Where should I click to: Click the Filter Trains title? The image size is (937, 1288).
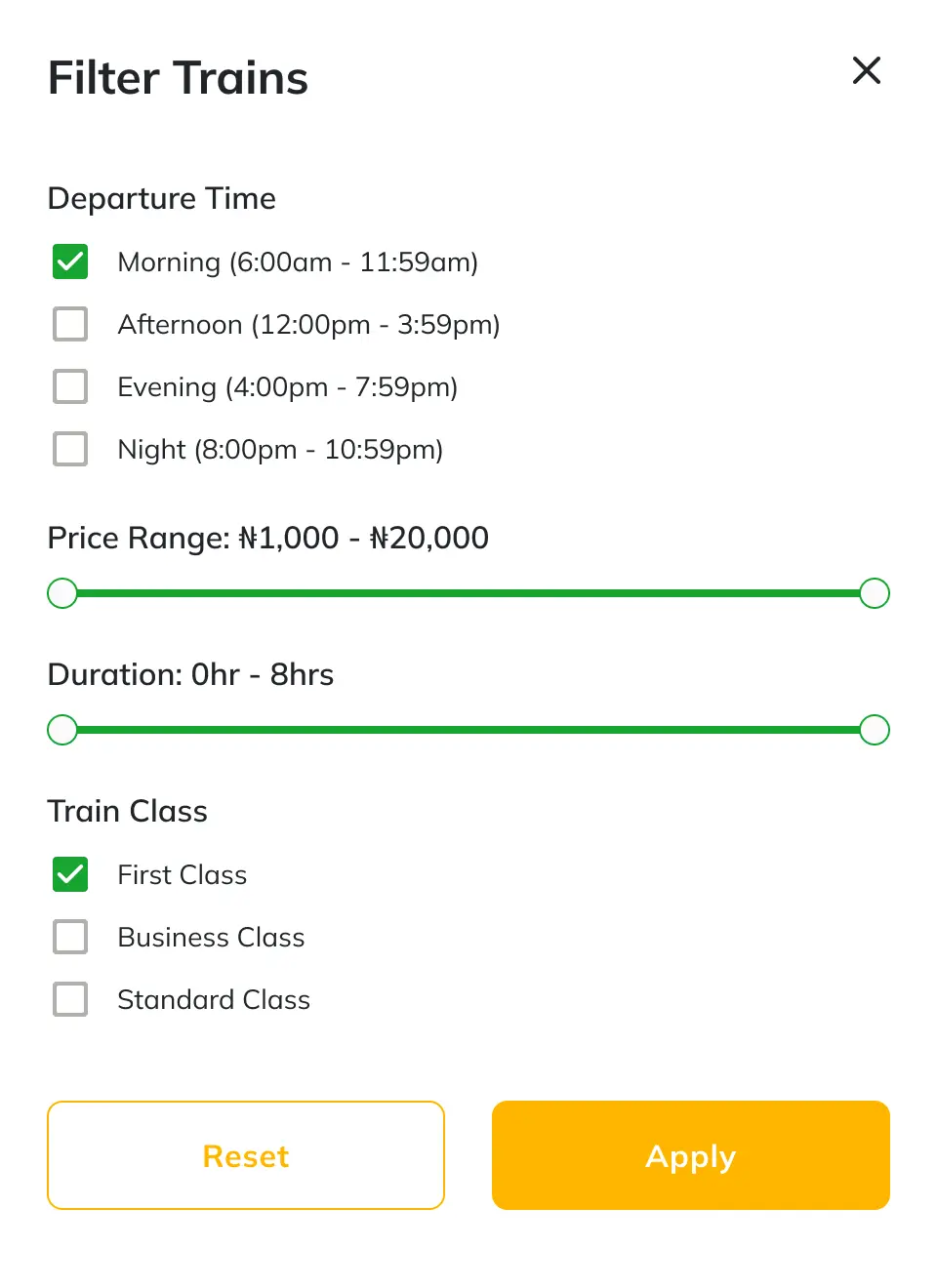[177, 77]
